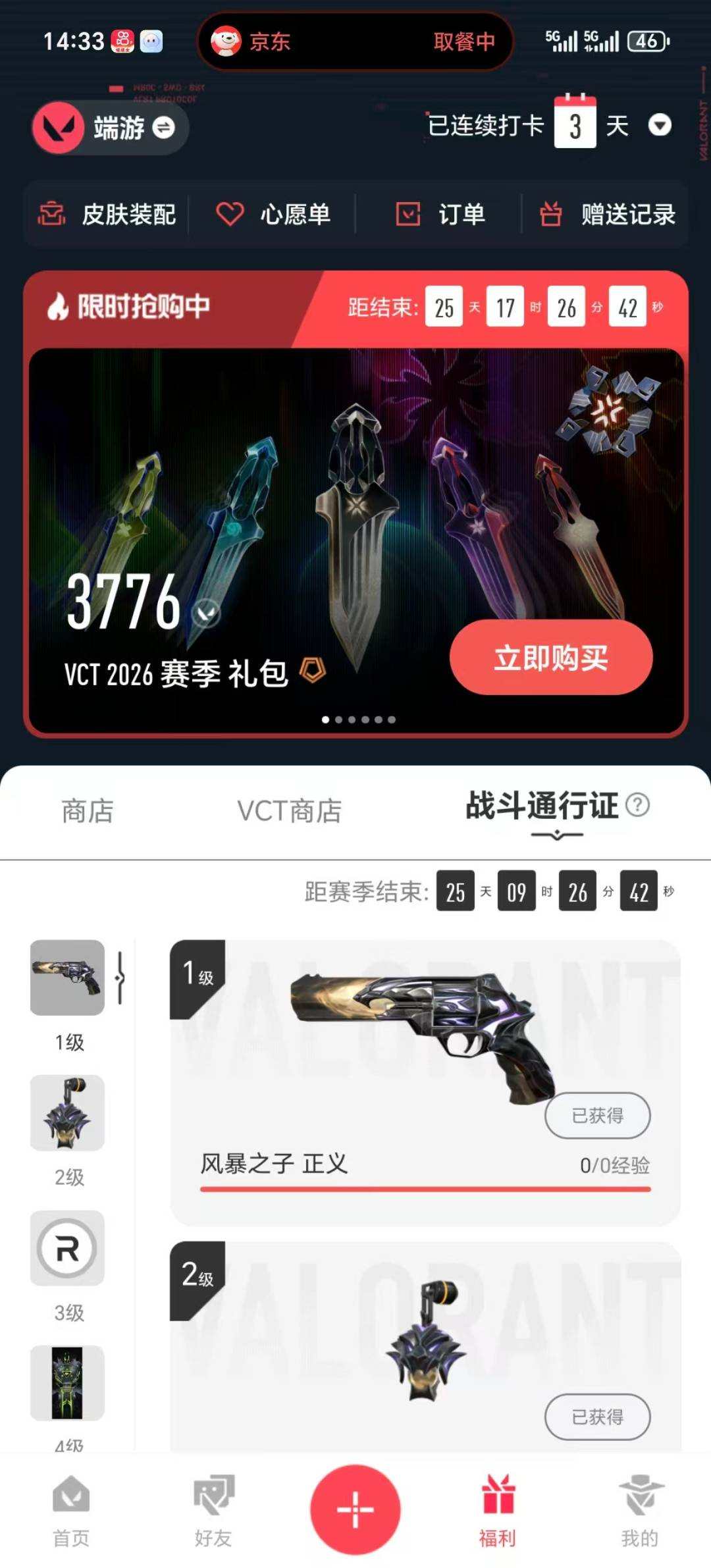Expand the price details chevron under 3776
The height and width of the screenshot is (1568, 711).
point(207,611)
